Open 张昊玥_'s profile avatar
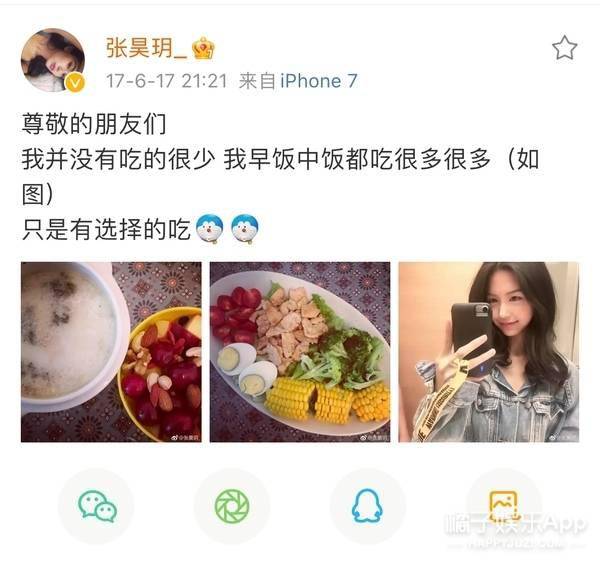Screen dimensions: 600x564 tap(51, 60)
